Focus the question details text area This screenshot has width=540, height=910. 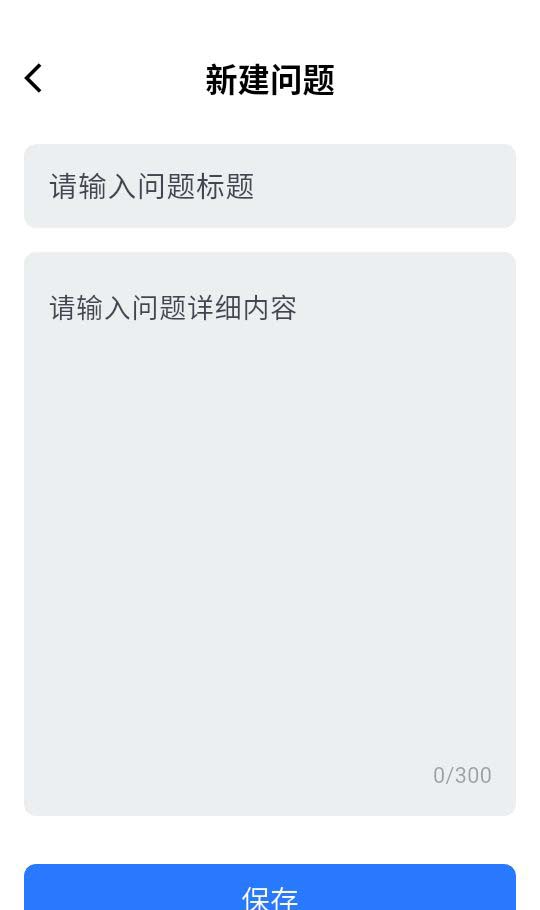pos(270,534)
